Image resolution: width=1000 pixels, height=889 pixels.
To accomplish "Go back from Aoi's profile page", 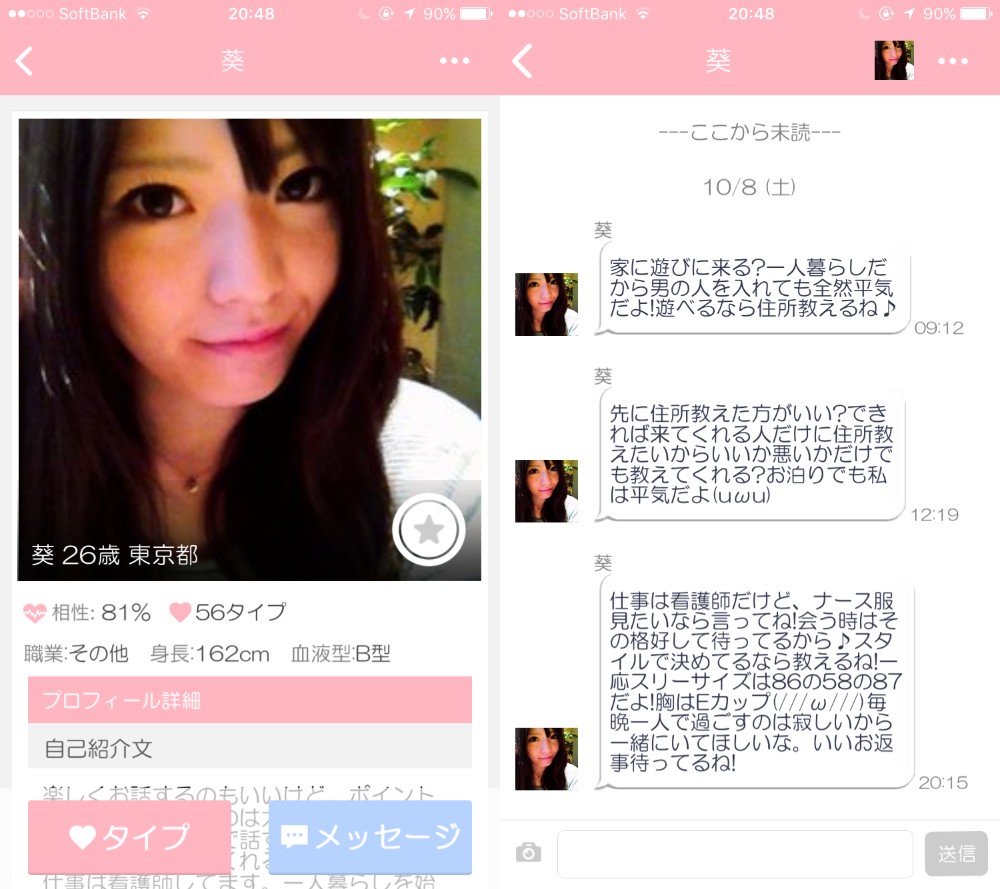I will pyautogui.click(x=26, y=61).
